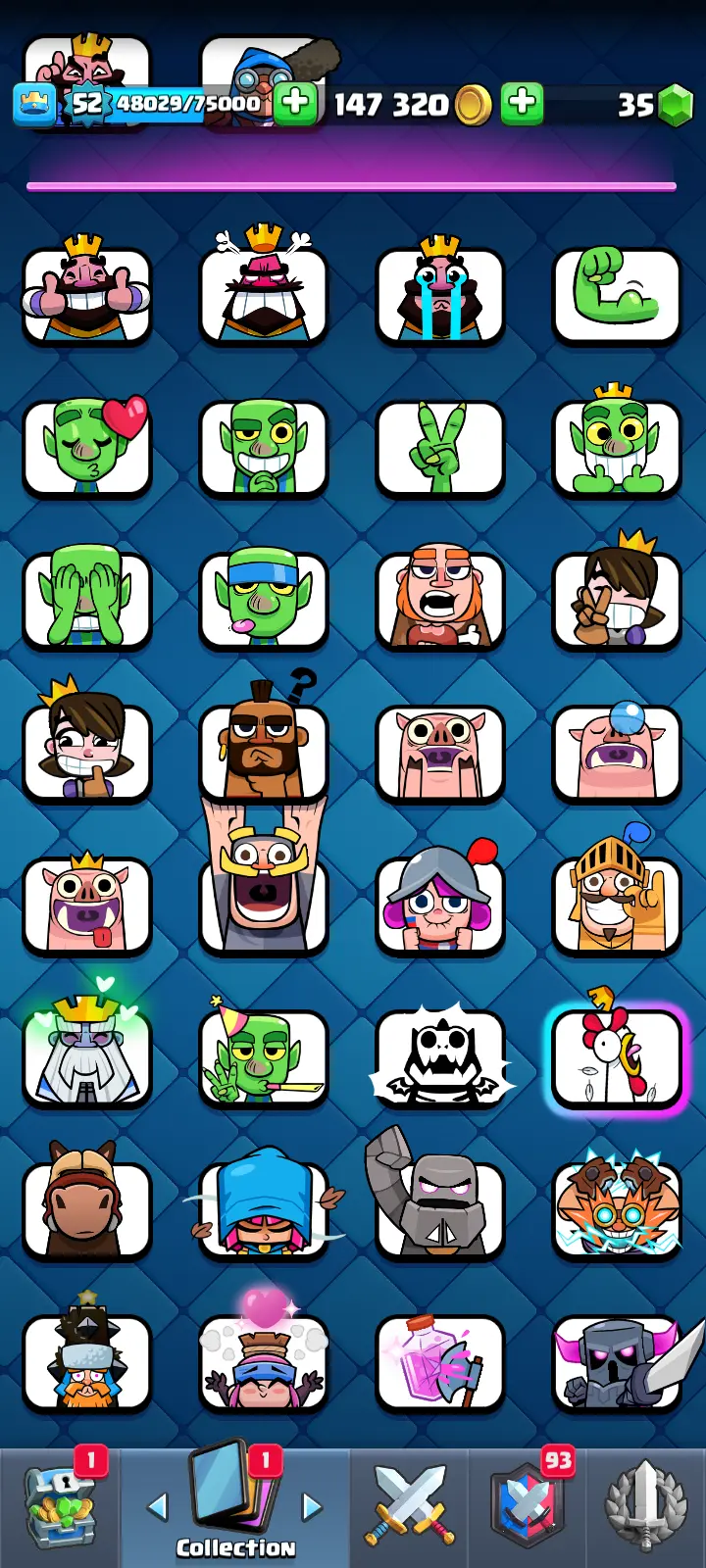The height and width of the screenshot is (1568, 706).
Task: Pick the Electro Giant emote
Action: pyautogui.click(x=617, y=1209)
